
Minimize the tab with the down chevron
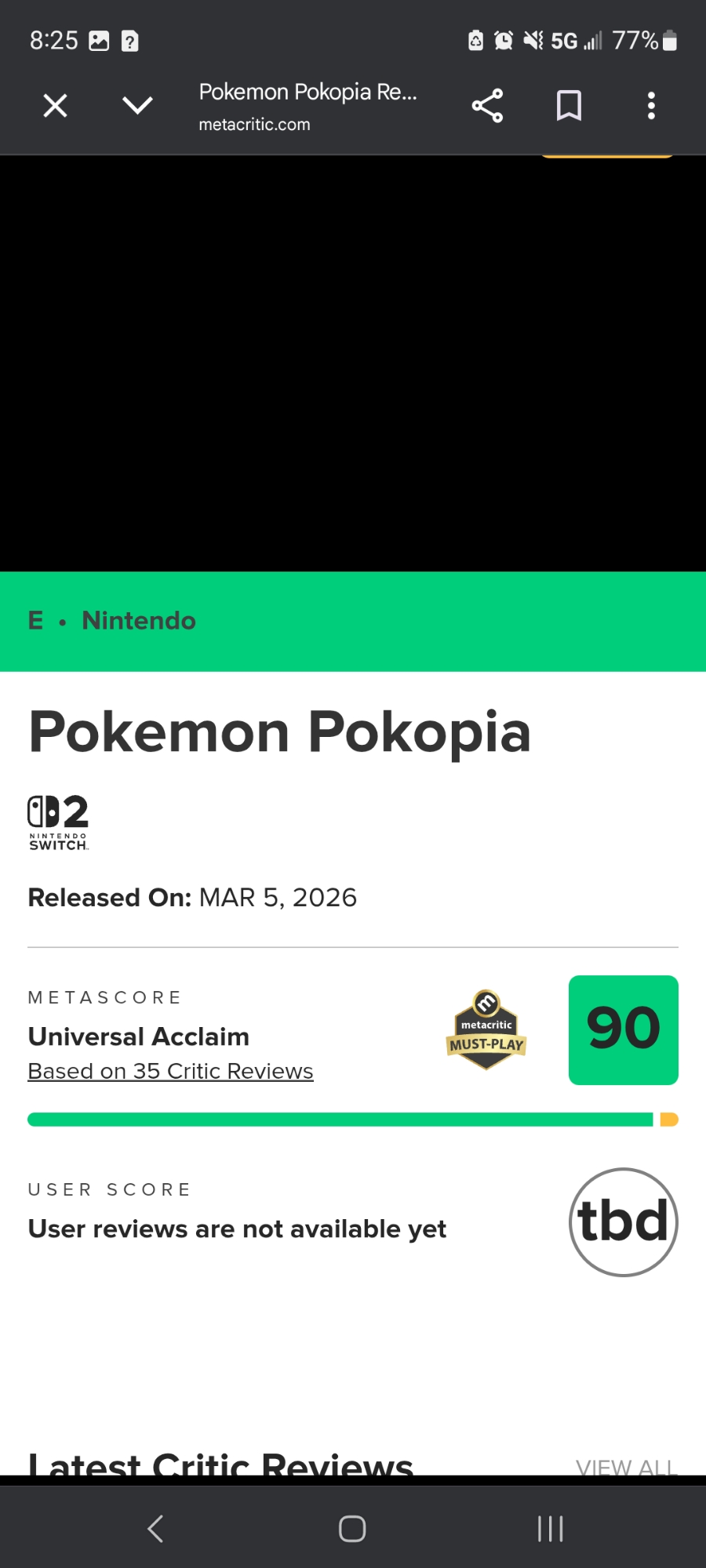137,105
